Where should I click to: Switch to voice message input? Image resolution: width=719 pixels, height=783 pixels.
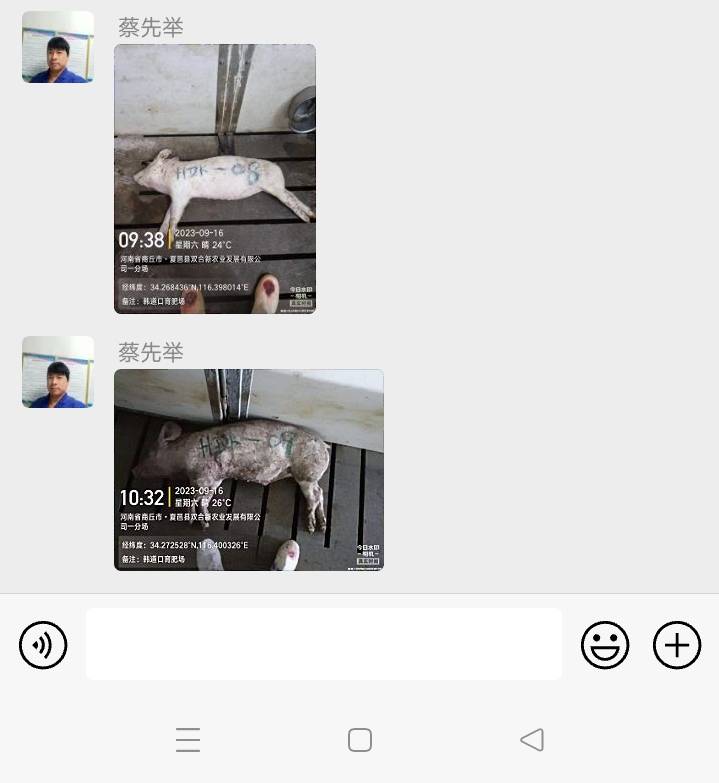tap(43, 645)
